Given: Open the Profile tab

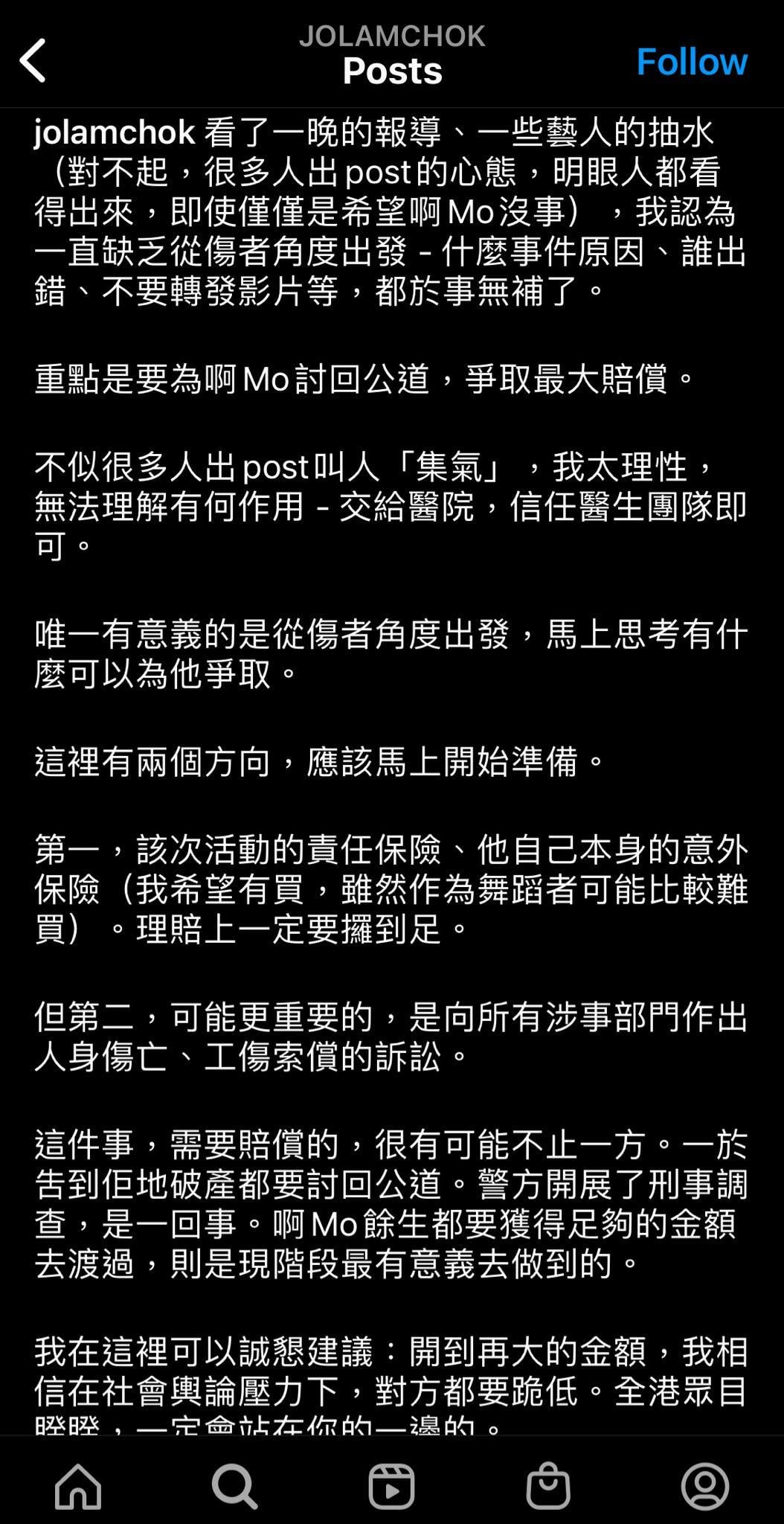Looking at the screenshot, I should (704, 1486).
